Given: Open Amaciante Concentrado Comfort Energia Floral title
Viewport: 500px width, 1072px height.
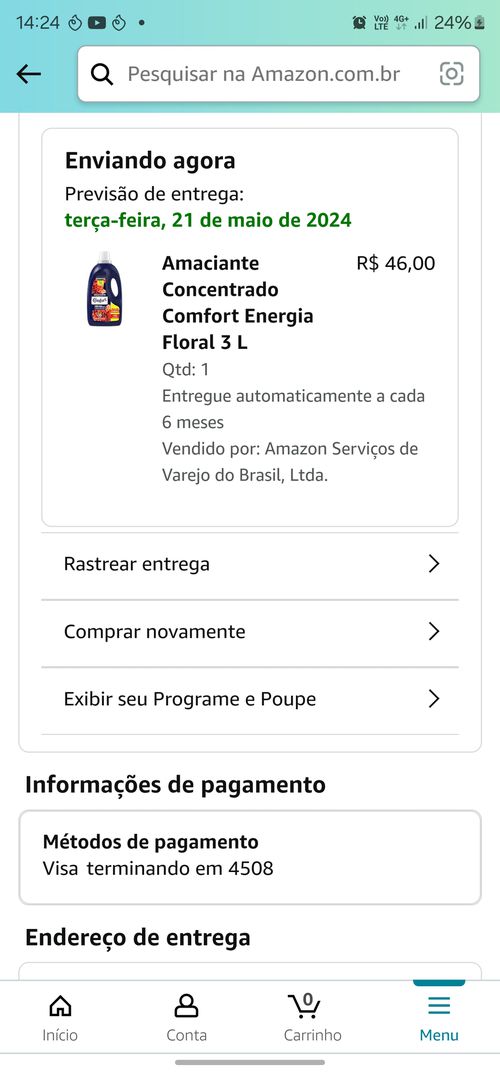Looking at the screenshot, I should click(237, 302).
